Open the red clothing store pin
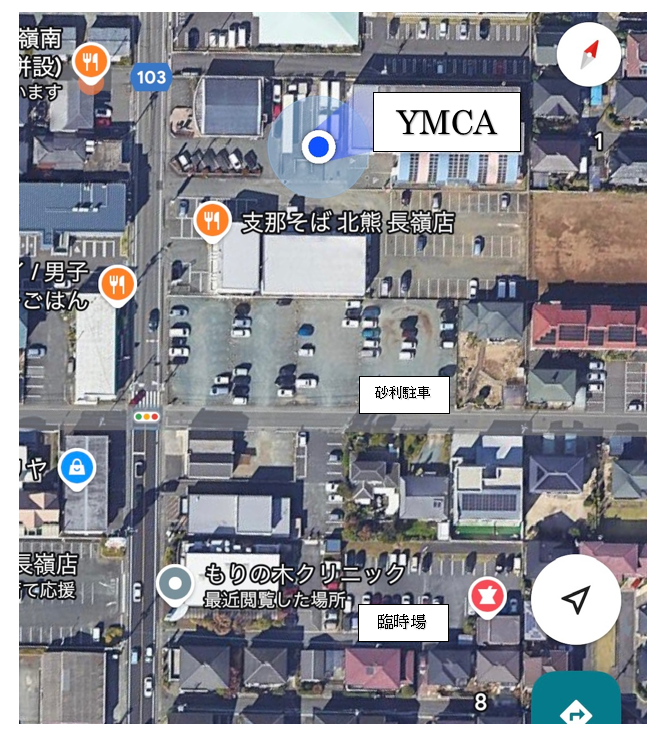The image size is (665, 740). tap(487, 596)
